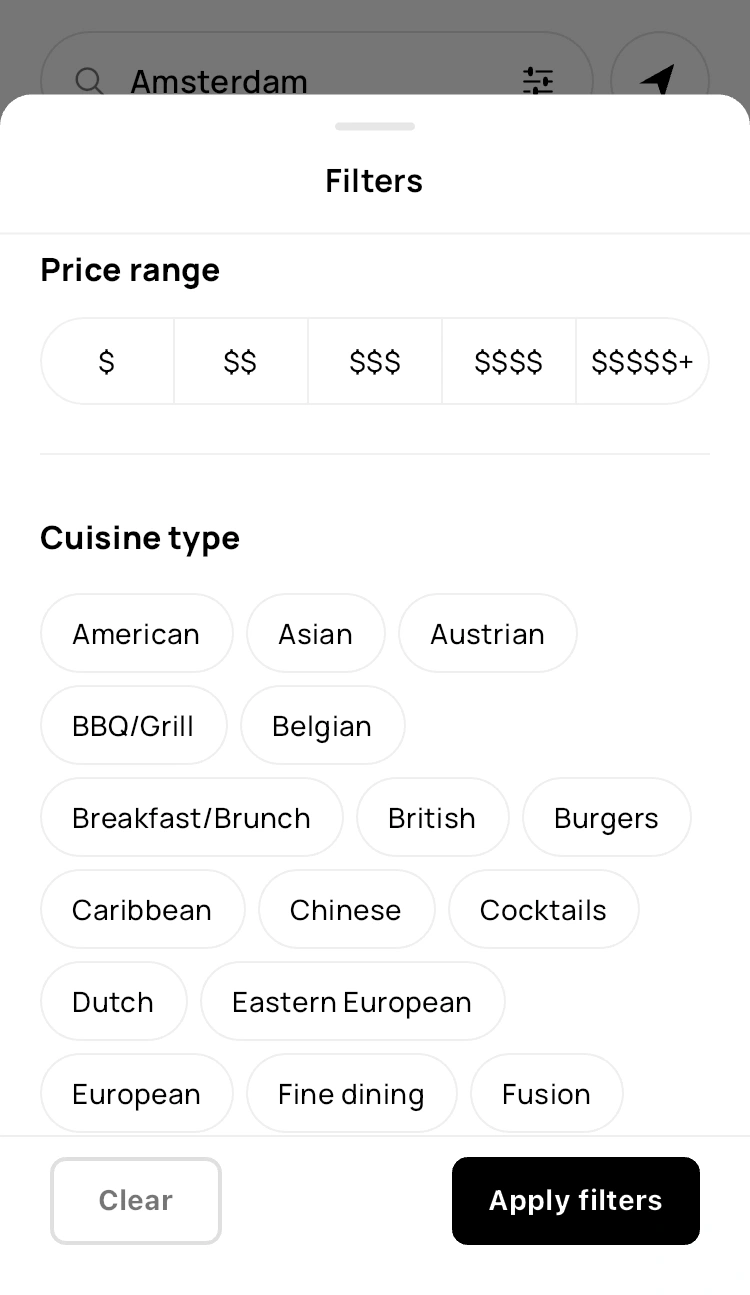Apply filters to the search
This screenshot has height=1295, width=750.
coord(576,1200)
